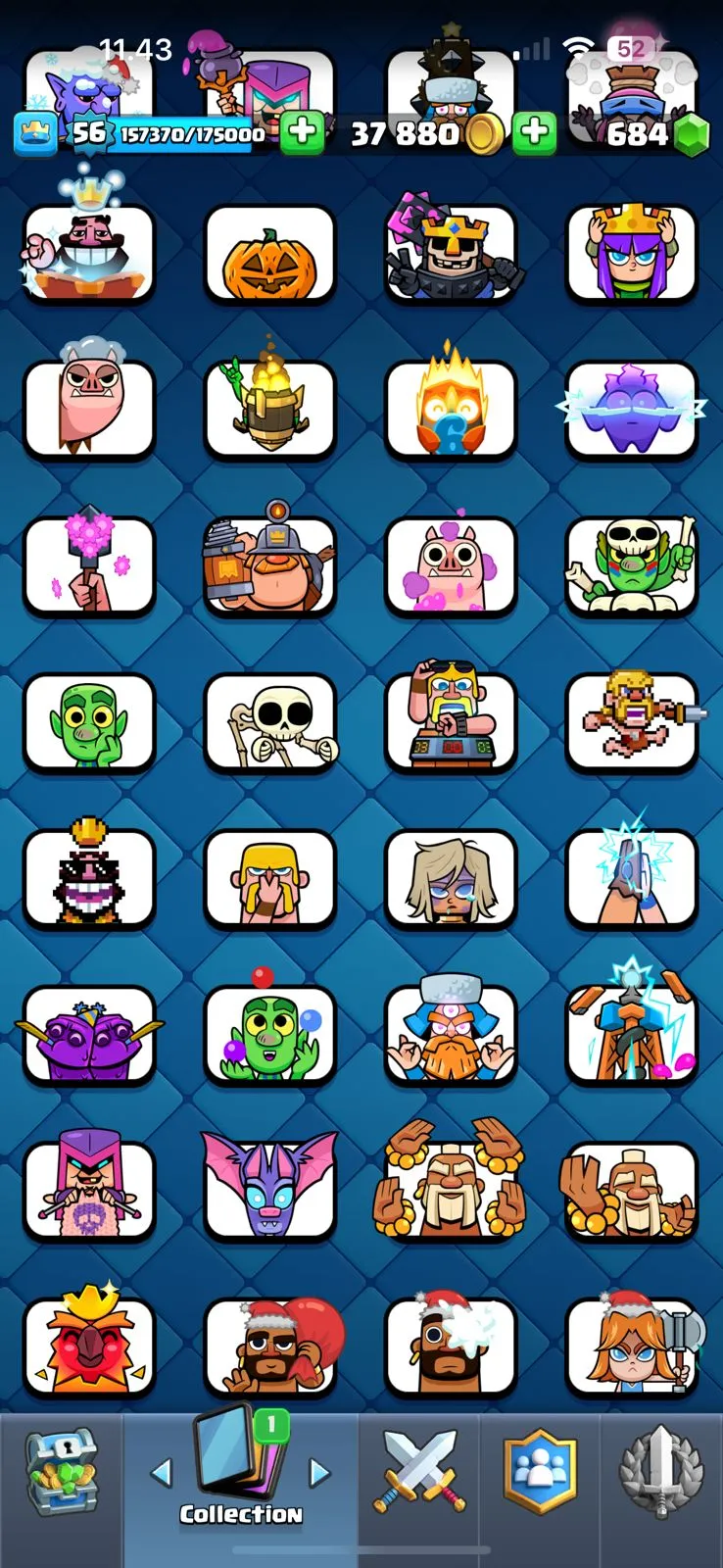Pick the purple-haired archer queen emote
Screen dimensions: 723x1568
click(632, 253)
